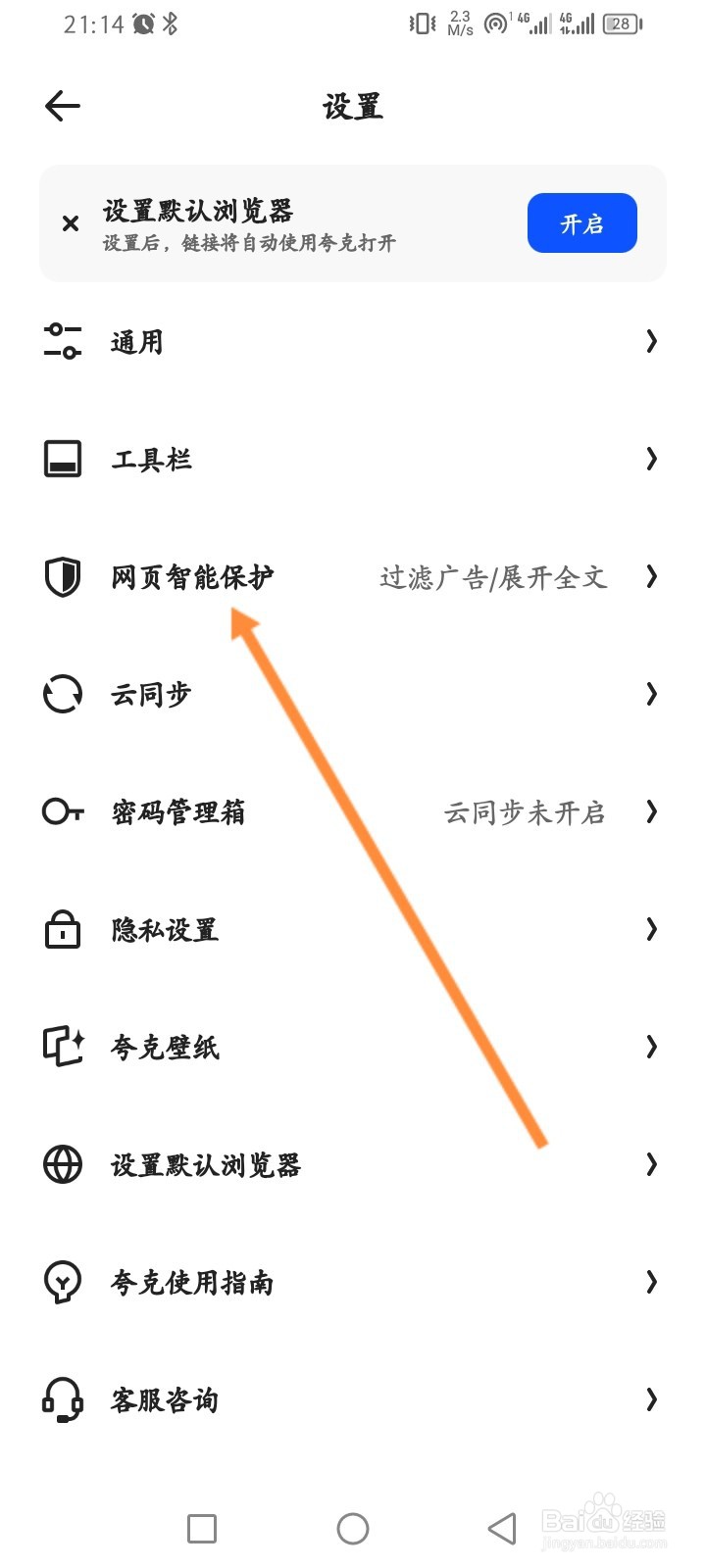
Task: Select the key icon for 密码管理箱
Action: (x=61, y=811)
